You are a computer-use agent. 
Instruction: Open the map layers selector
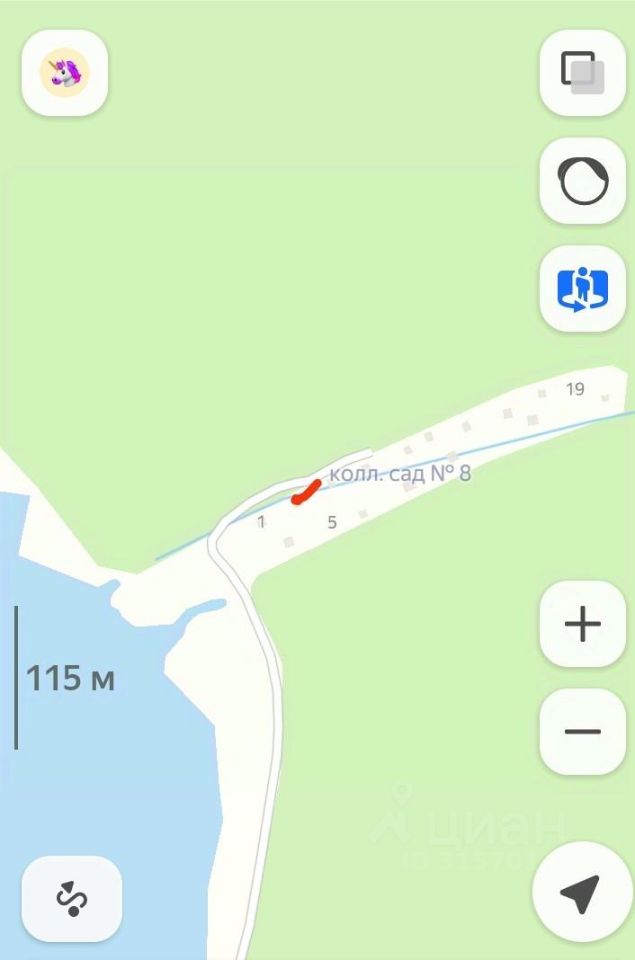coord(583,73)
